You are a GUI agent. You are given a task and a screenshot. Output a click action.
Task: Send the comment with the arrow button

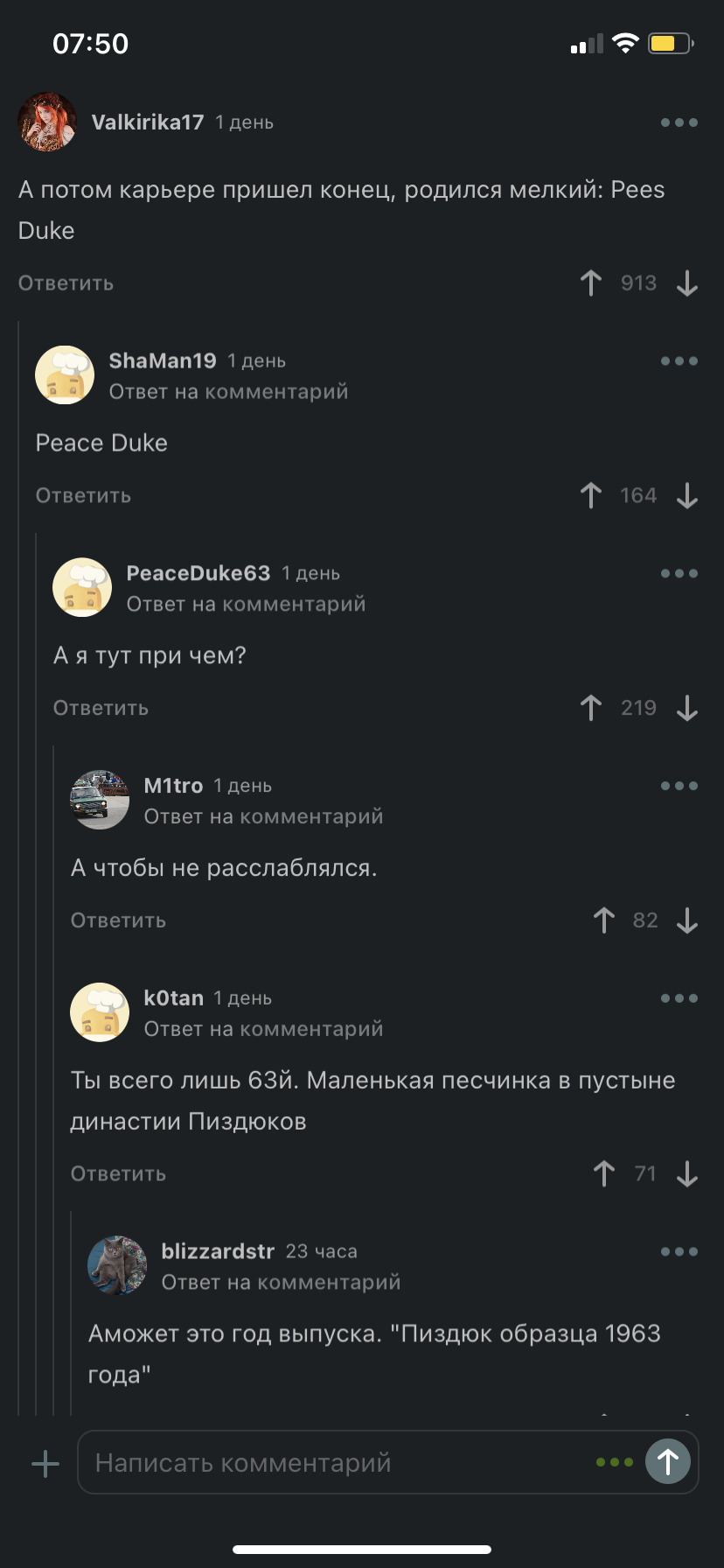668,1461
